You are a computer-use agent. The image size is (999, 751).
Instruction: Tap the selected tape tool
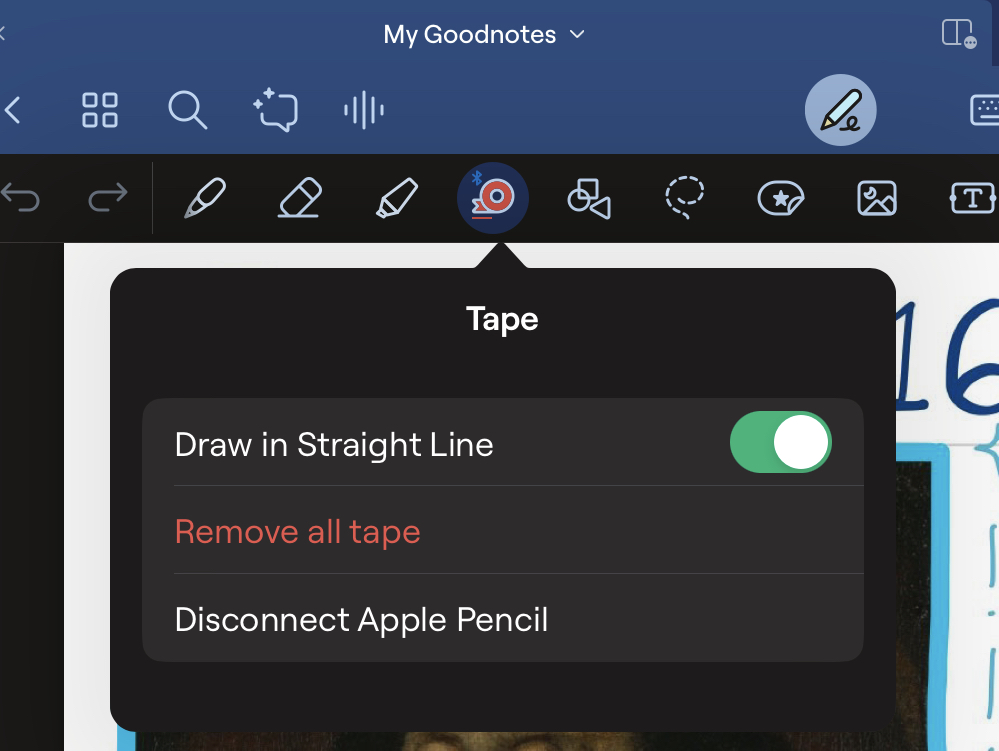pos(492,198)
